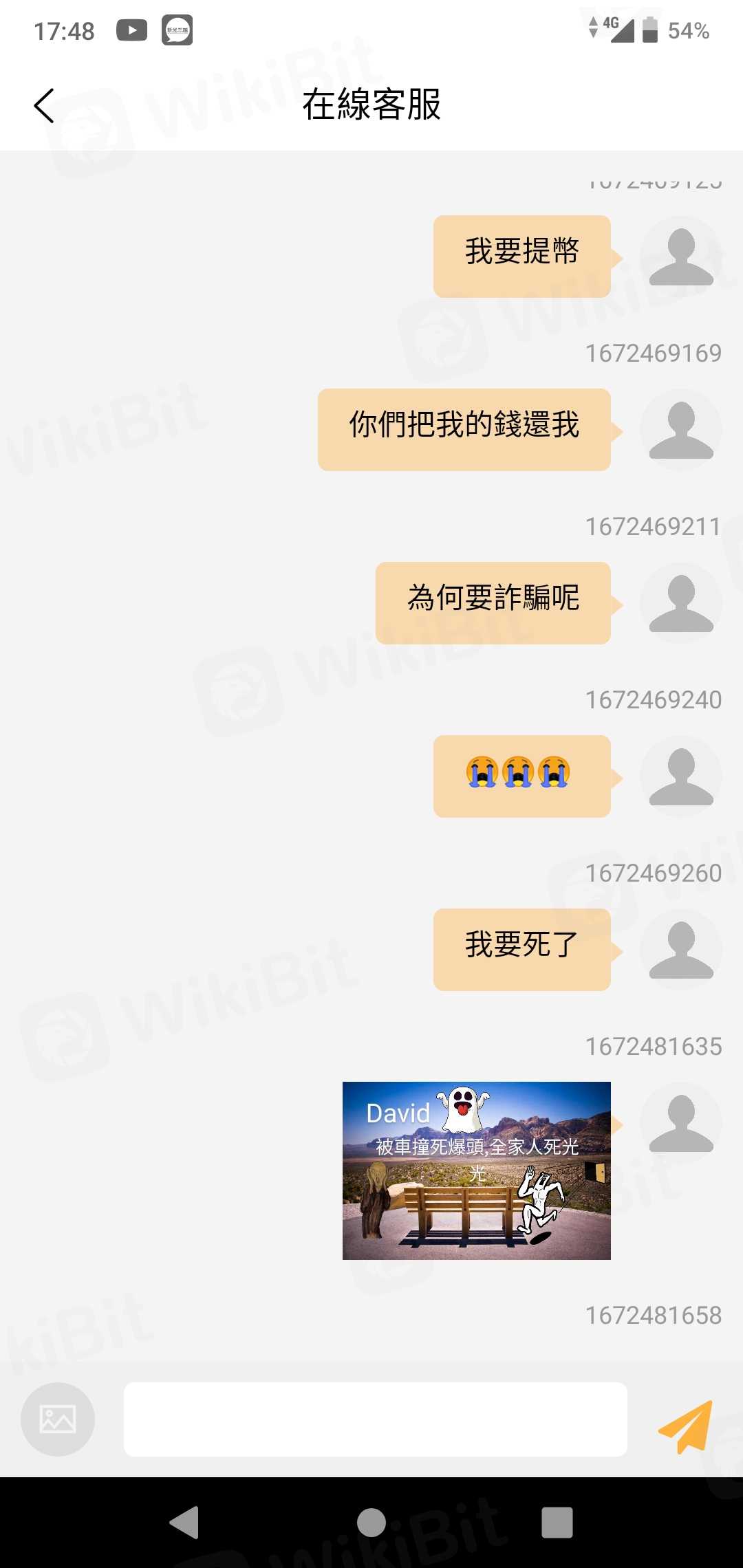Send the message with the paper plane
This screenshot has width=743, height=1568.
(685, 1426)
